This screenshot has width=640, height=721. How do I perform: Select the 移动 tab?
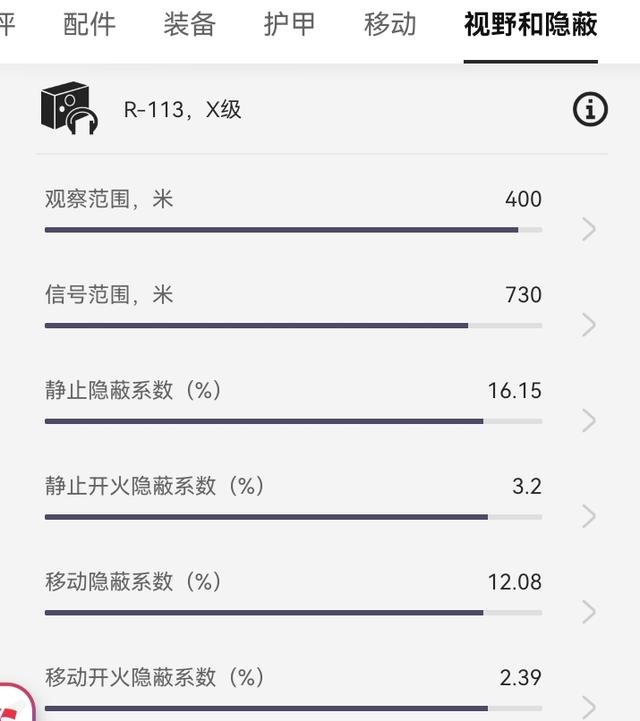point(390,25)
